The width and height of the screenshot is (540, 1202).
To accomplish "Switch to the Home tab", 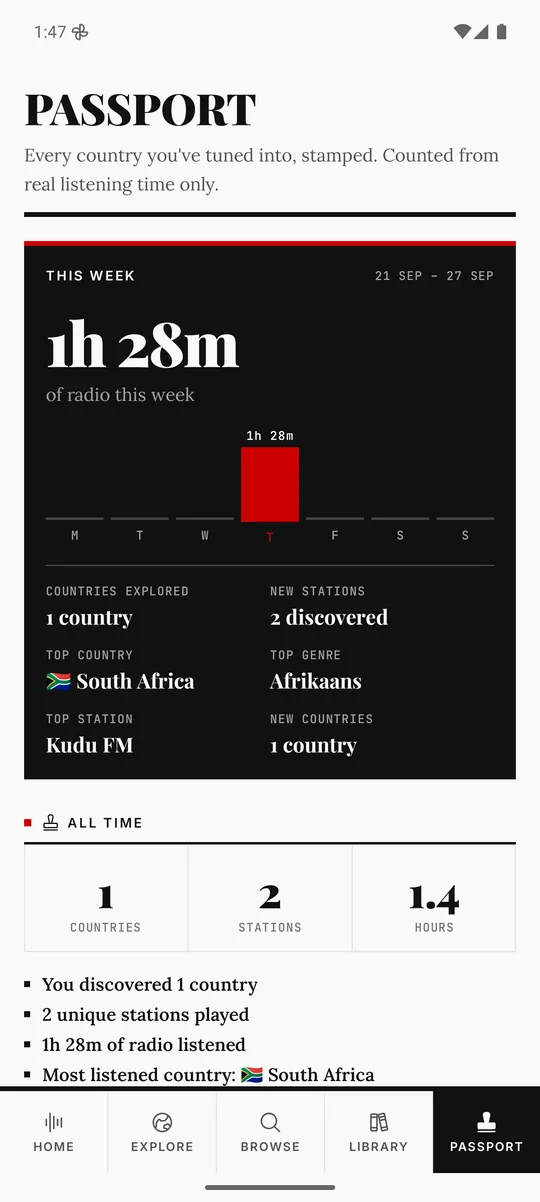I will pos(54,1132).
